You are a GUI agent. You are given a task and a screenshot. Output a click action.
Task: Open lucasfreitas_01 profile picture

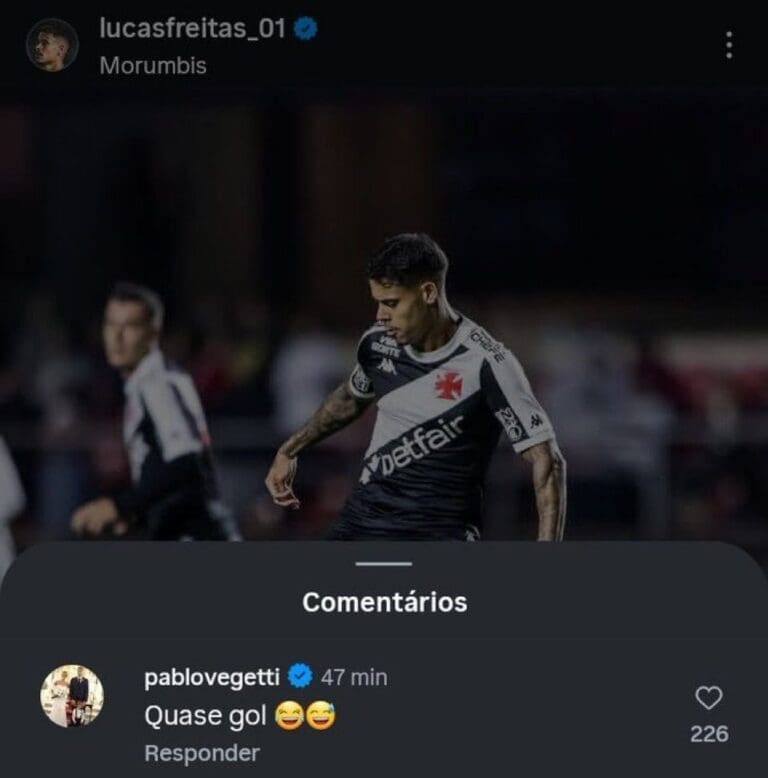point(52,45)
